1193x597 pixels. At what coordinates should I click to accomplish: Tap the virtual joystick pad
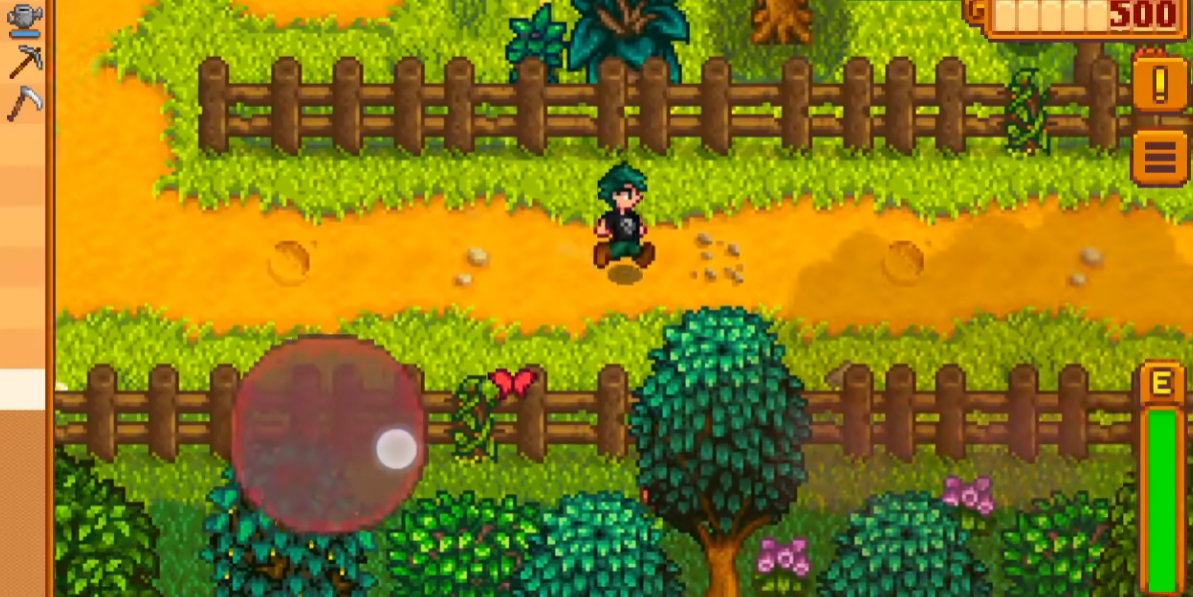click(x=330, y=433)
